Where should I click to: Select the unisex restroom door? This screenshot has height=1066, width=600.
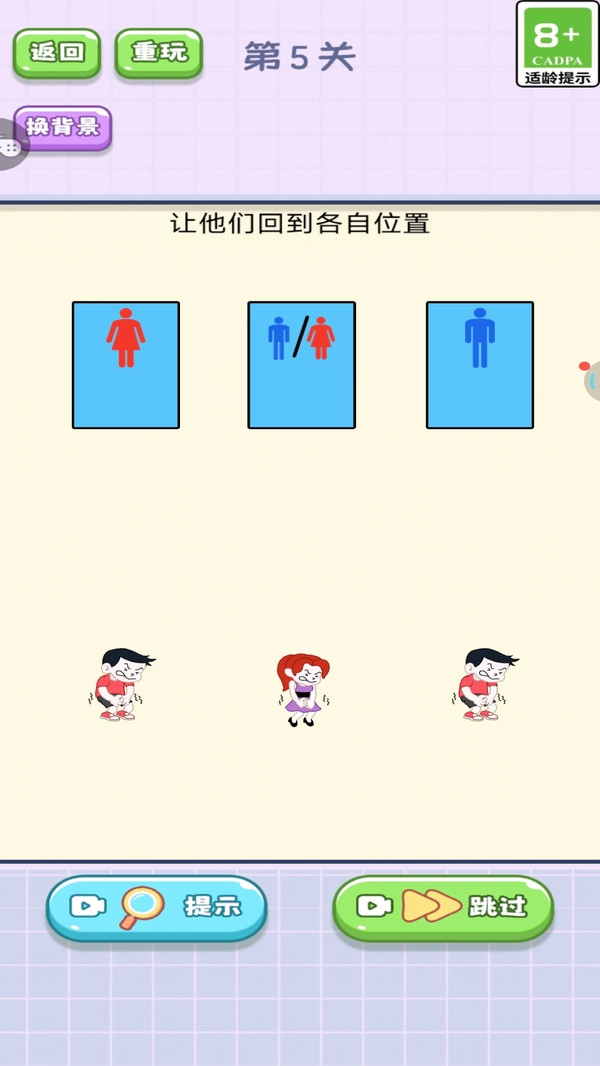click(301, 365)
